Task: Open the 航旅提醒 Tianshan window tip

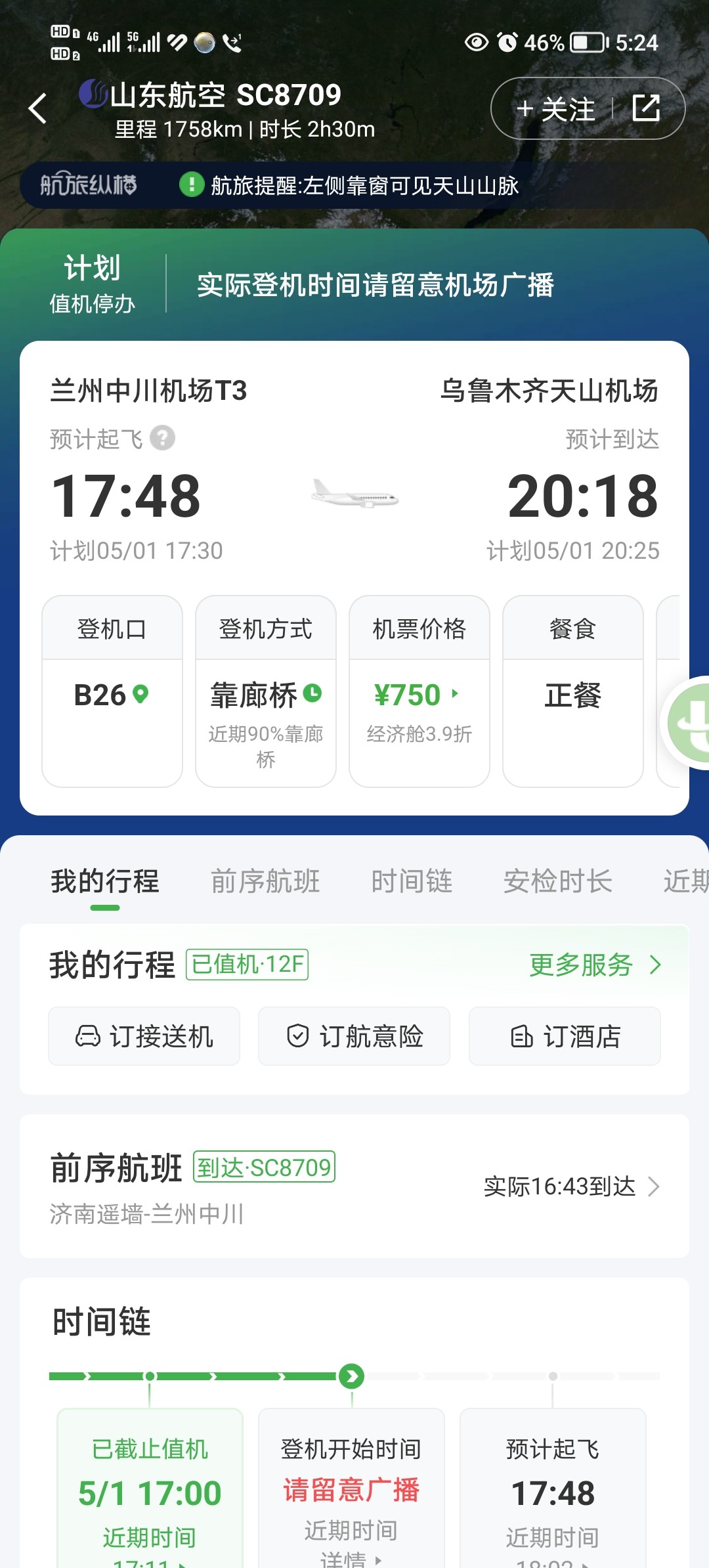Action: click(x=348, y=186)
